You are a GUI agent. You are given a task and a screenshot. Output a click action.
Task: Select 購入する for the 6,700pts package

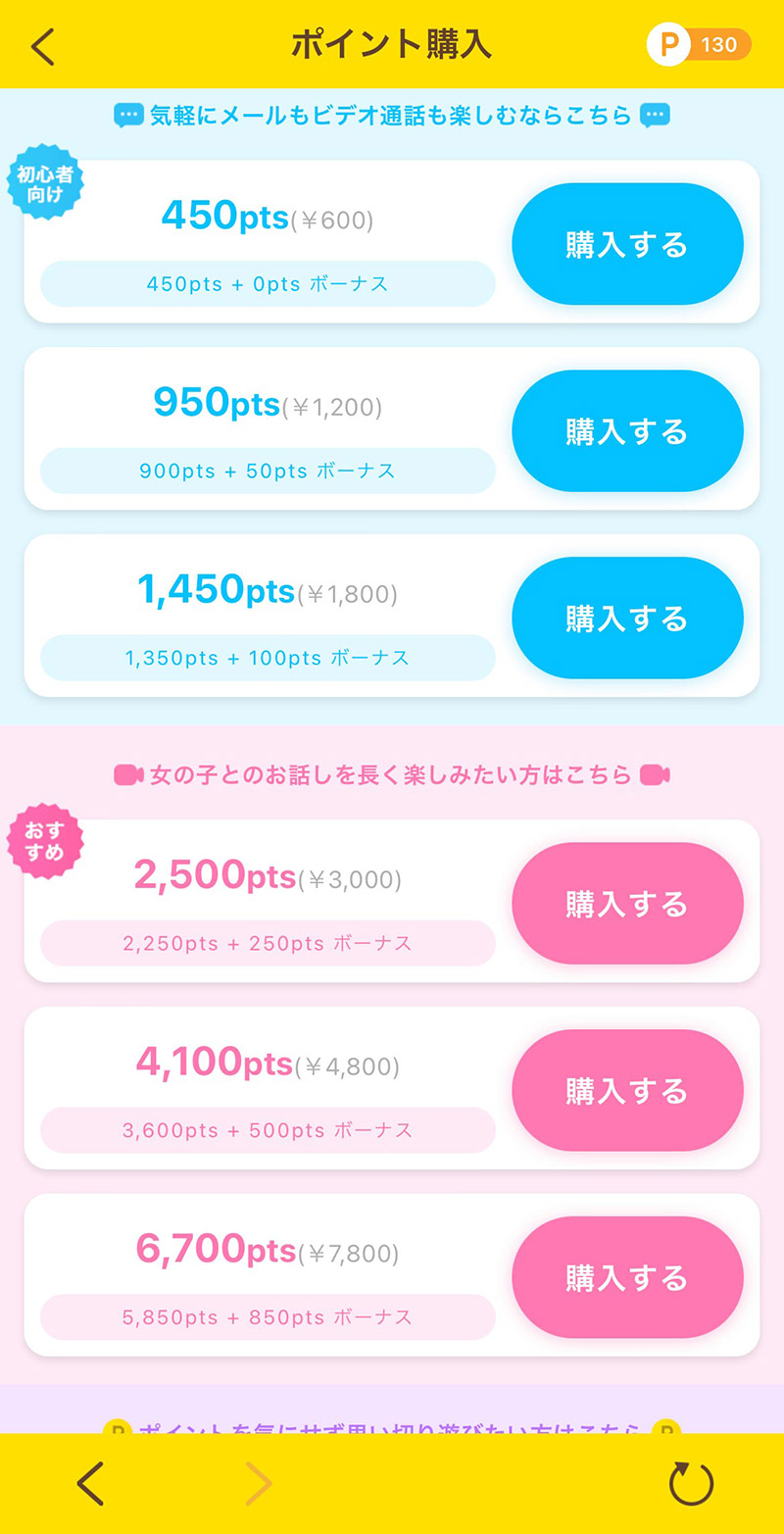pyautogui.click(x=627, y=1278)
